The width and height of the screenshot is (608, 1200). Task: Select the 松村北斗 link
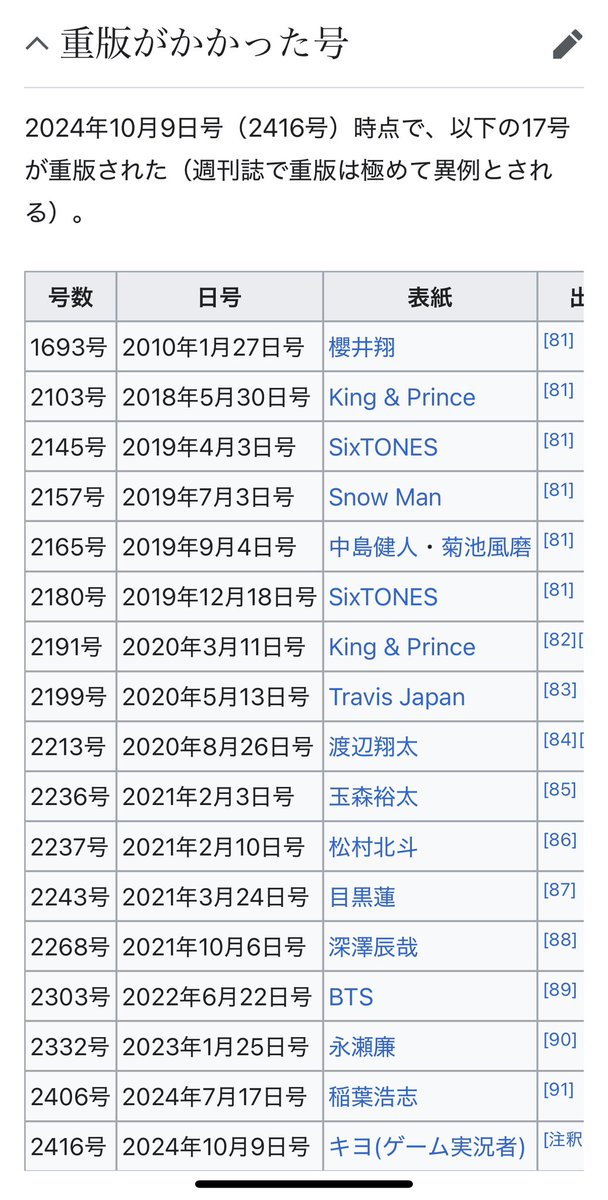tap(373, 847)
